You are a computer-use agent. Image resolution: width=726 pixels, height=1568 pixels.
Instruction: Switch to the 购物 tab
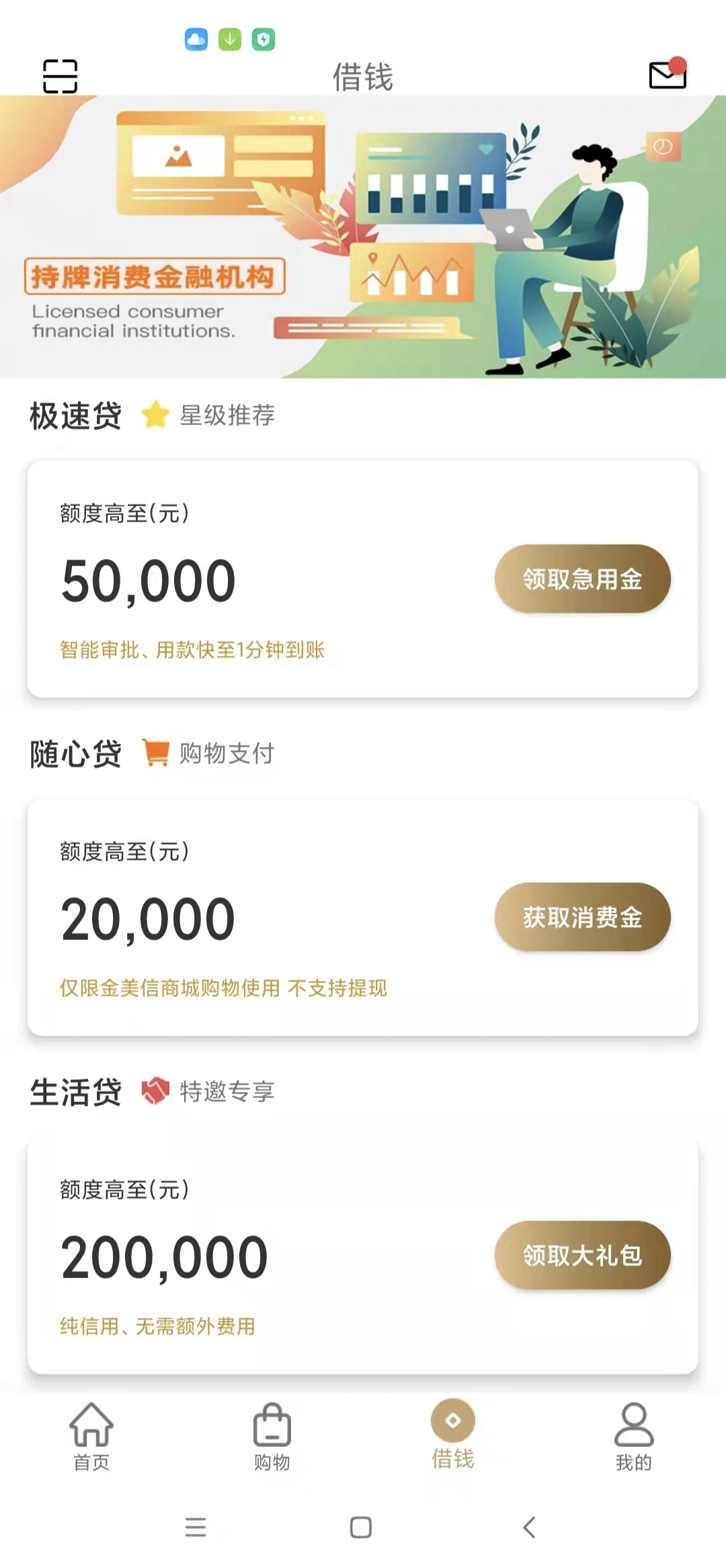[272, 1437]
